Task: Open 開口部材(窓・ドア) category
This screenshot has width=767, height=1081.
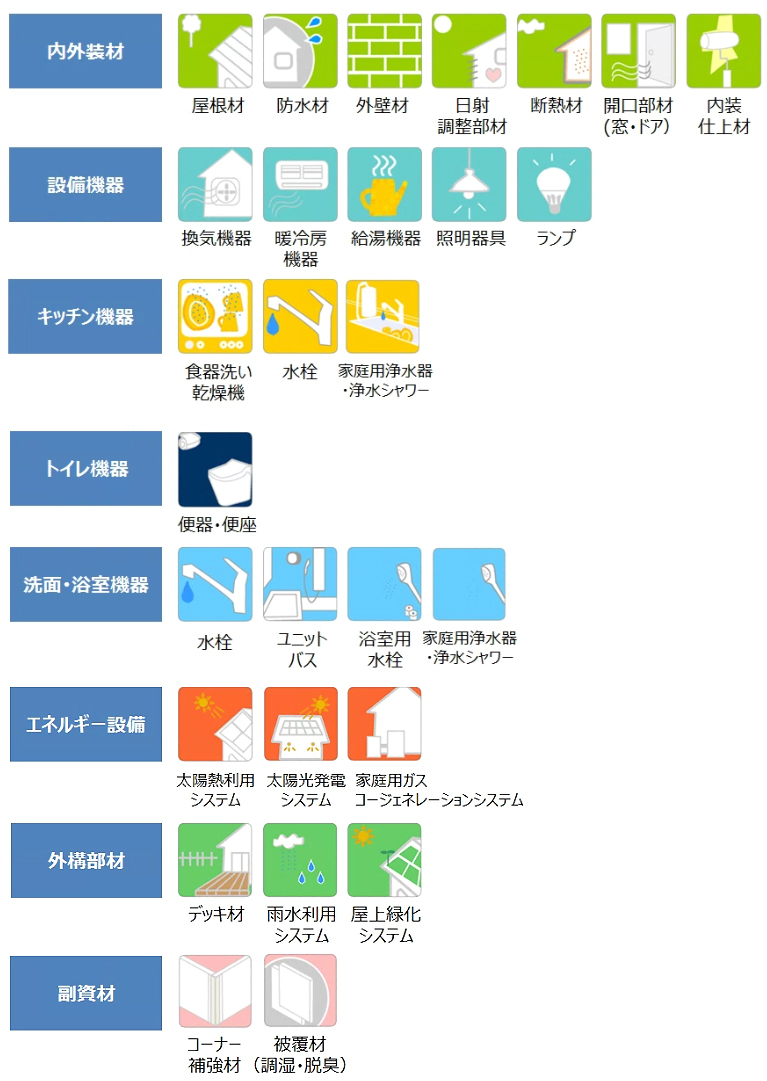Action: click(x=638, y=51)
